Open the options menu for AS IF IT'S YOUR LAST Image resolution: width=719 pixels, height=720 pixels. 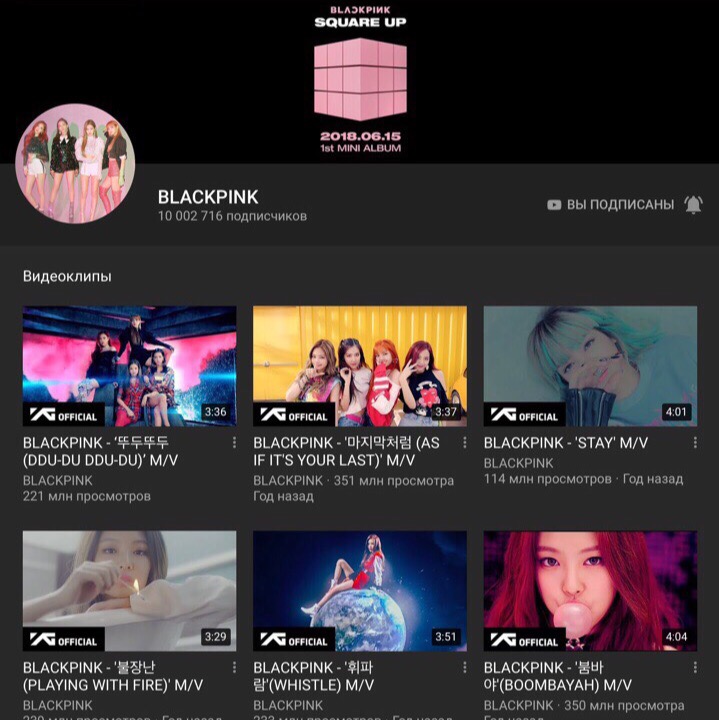click(x=464, y=443)
